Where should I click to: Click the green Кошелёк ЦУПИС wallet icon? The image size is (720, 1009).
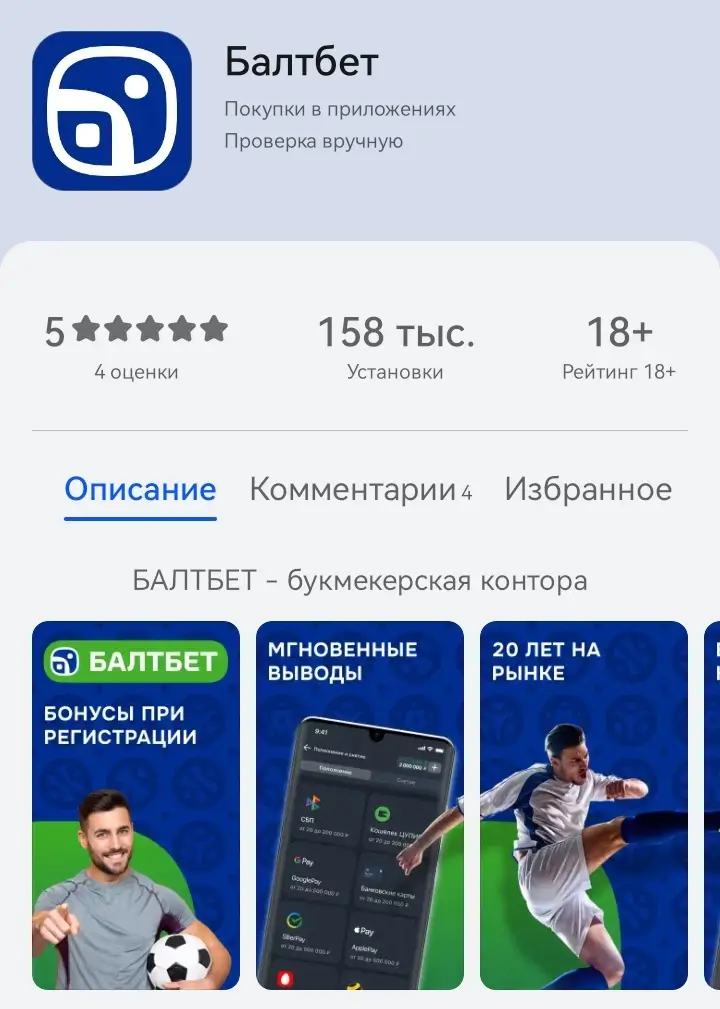coord(383,813)
